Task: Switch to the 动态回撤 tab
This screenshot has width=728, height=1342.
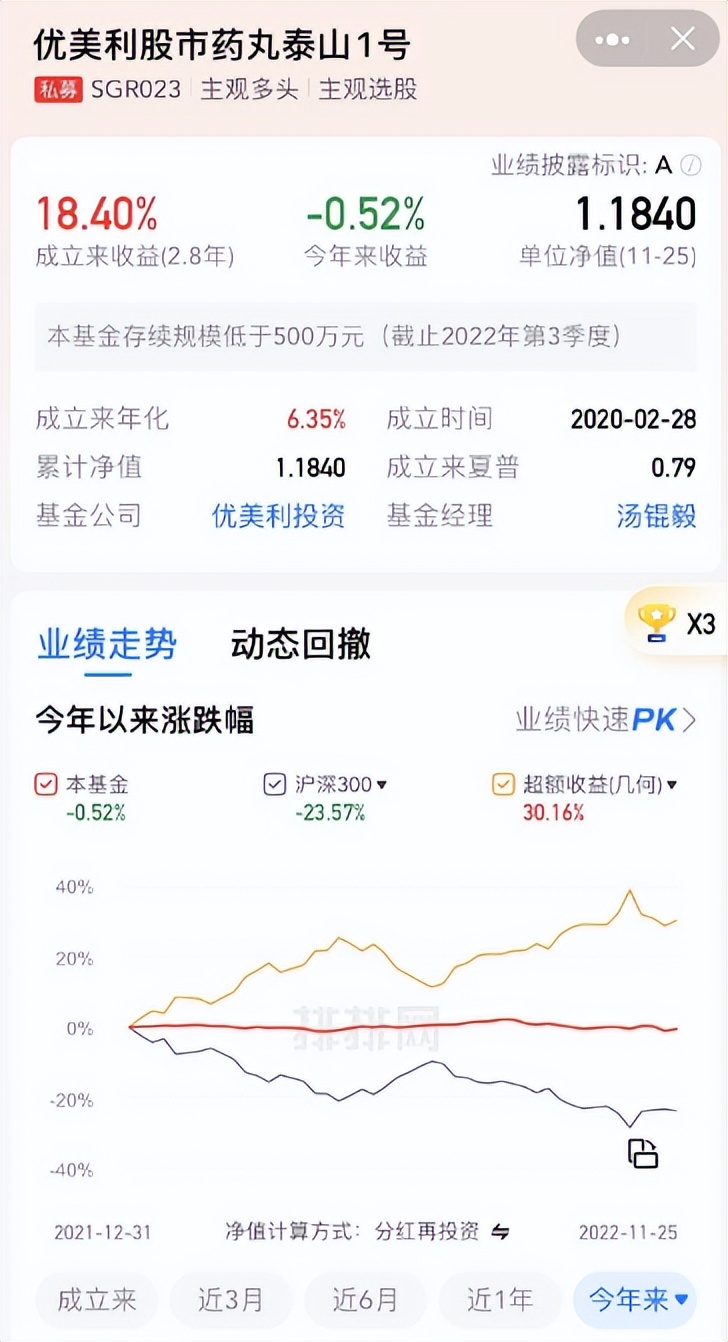Action: [x=299, y=646]
